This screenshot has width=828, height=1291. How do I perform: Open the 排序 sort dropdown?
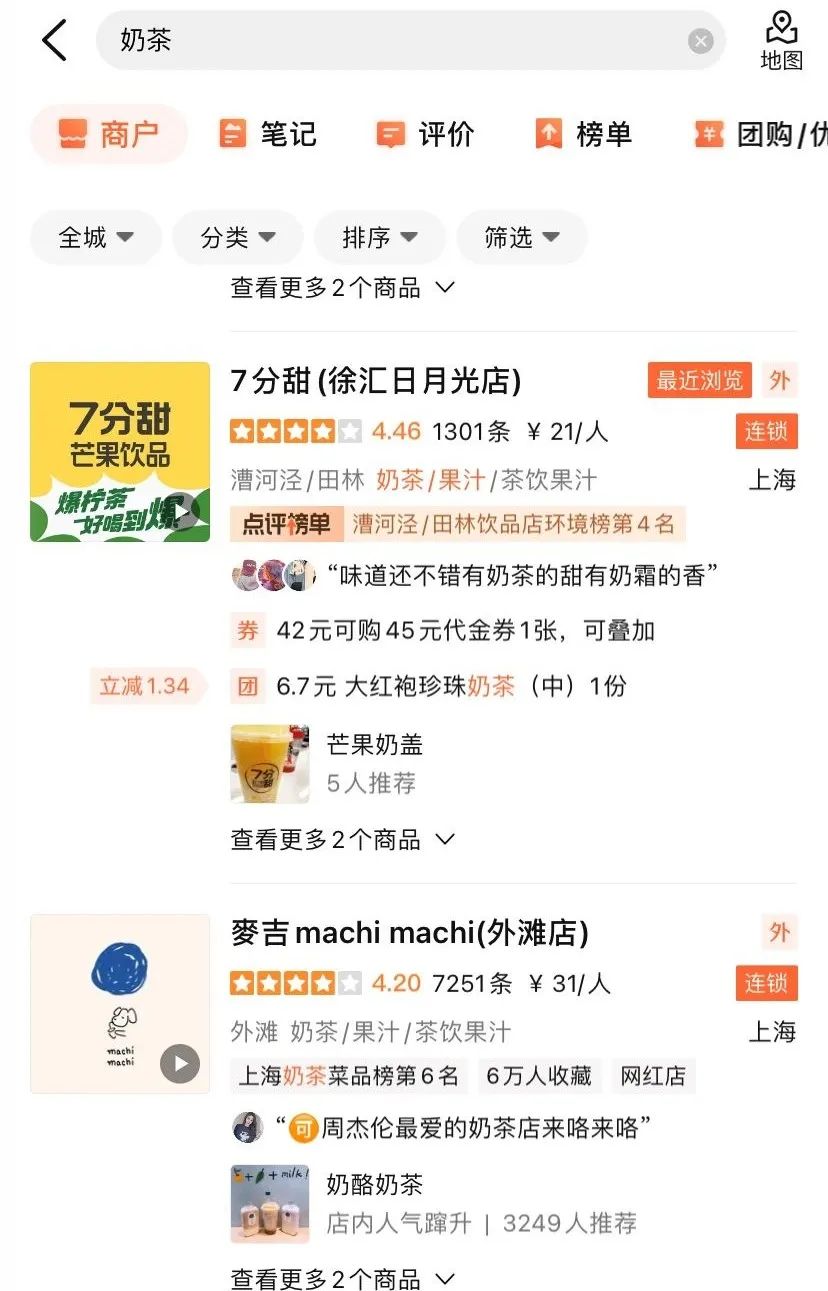tap(380, 237)
